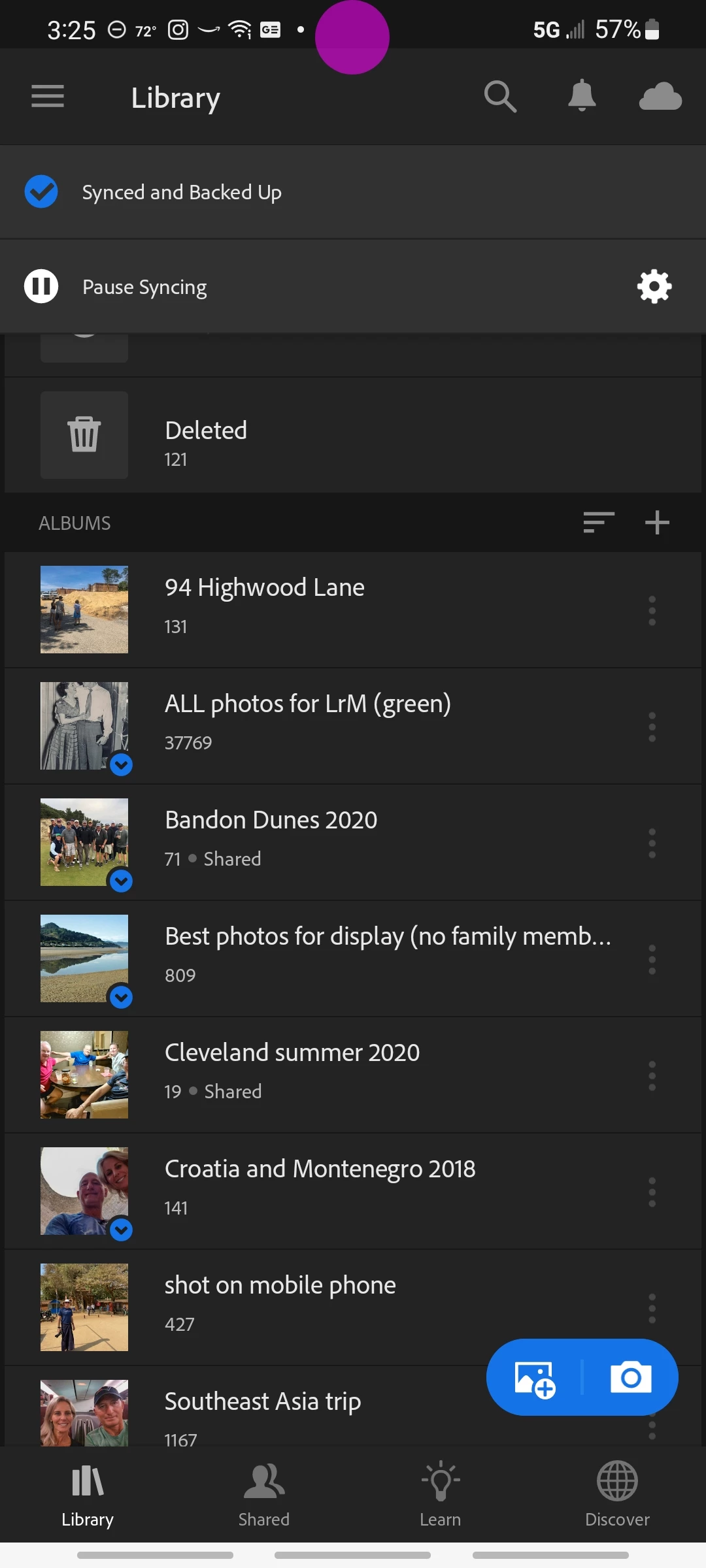Image resolution: width=706 pixels, height=1568 pixels.
Task: Create a new album with plus icon
Action: click(657, 523)
